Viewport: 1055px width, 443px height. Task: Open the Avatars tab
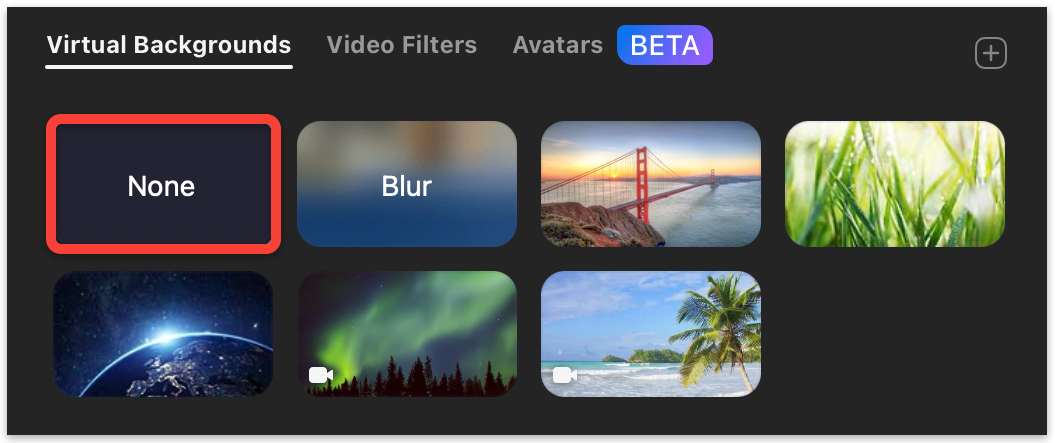pyautogui.click(x=557, y=45)
